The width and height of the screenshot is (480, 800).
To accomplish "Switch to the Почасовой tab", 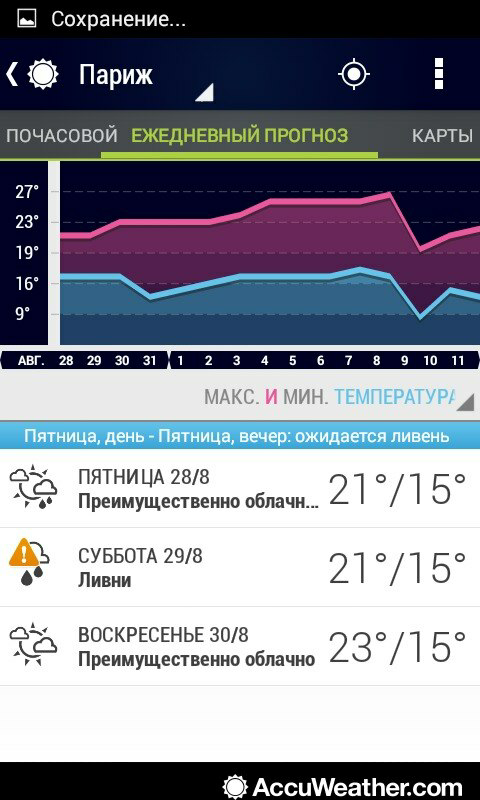I will pos(62,136).
